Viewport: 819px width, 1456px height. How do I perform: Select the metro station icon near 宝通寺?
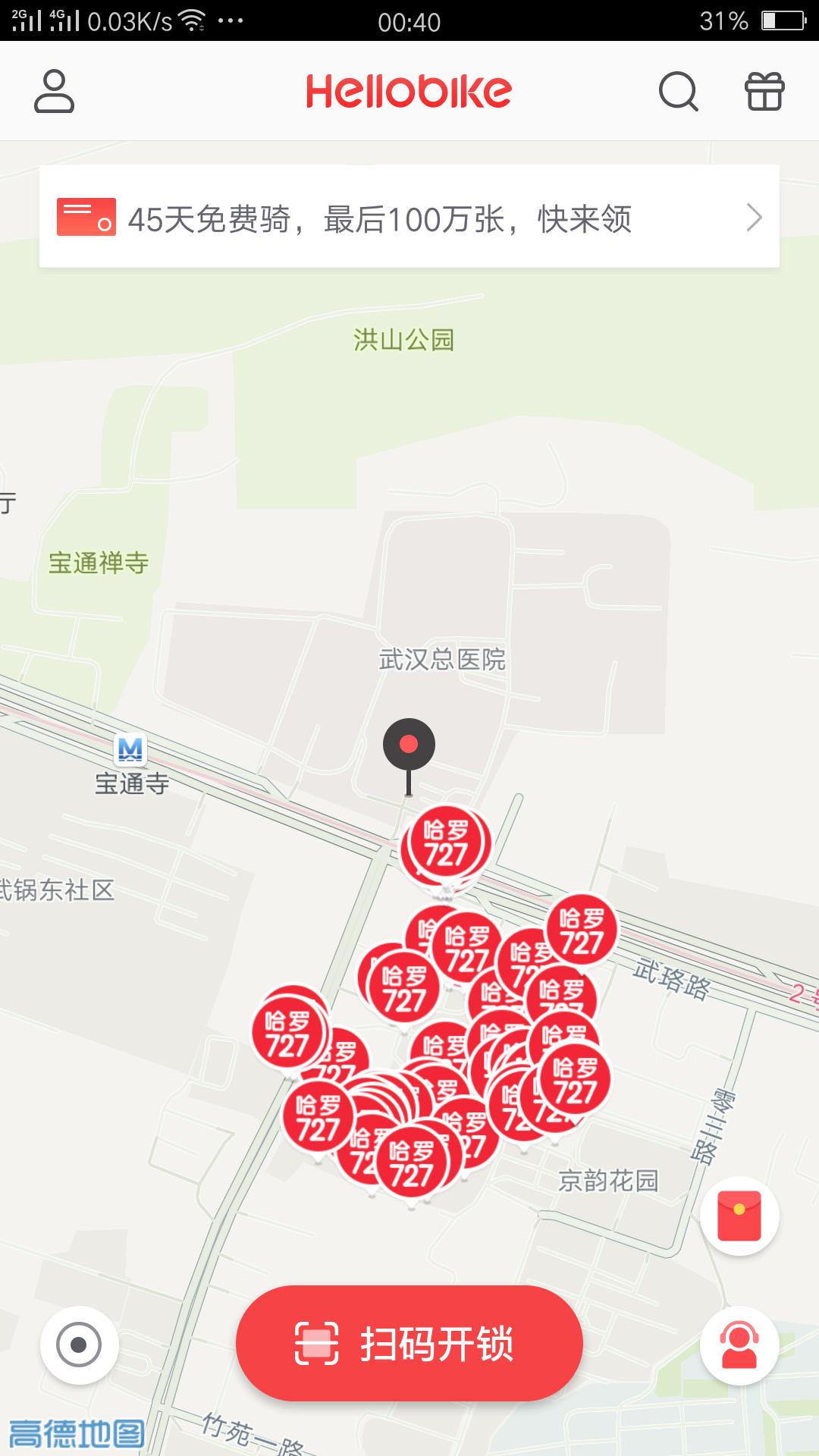129,751
